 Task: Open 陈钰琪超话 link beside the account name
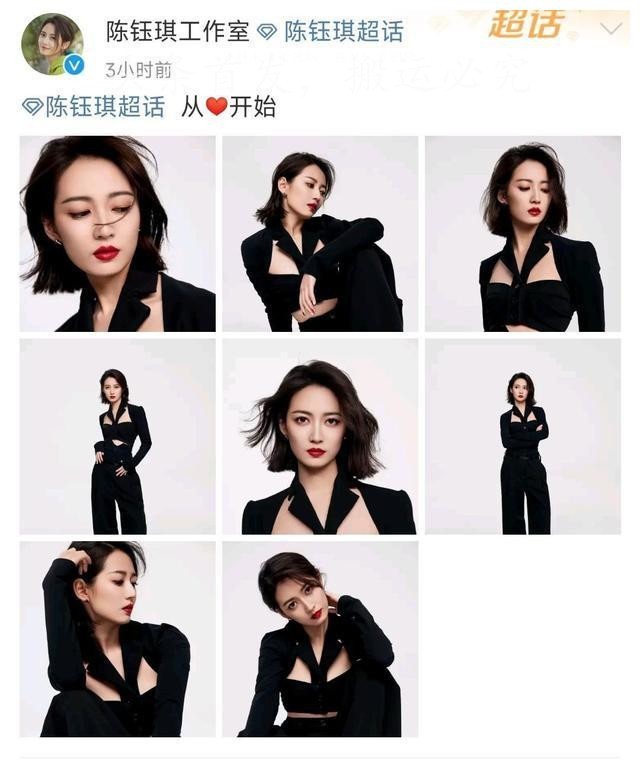click(x=343, y=31)
